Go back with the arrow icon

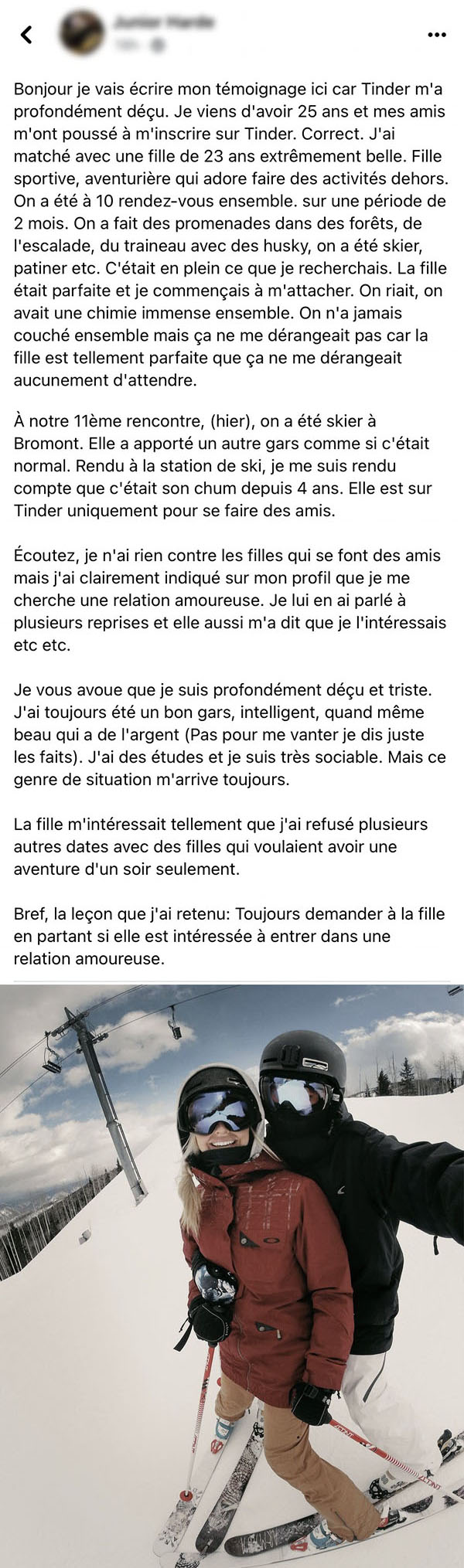tap(26, 35)
